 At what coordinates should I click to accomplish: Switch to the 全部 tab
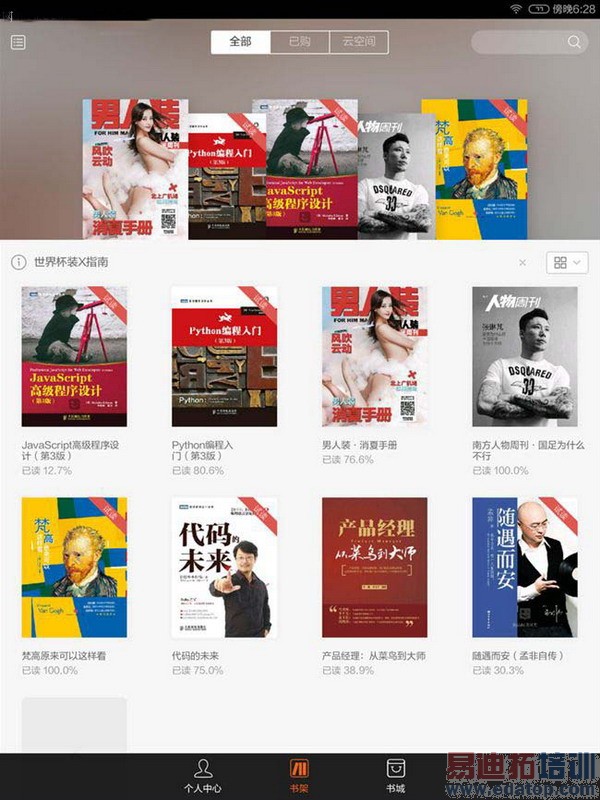coord(240,42)
